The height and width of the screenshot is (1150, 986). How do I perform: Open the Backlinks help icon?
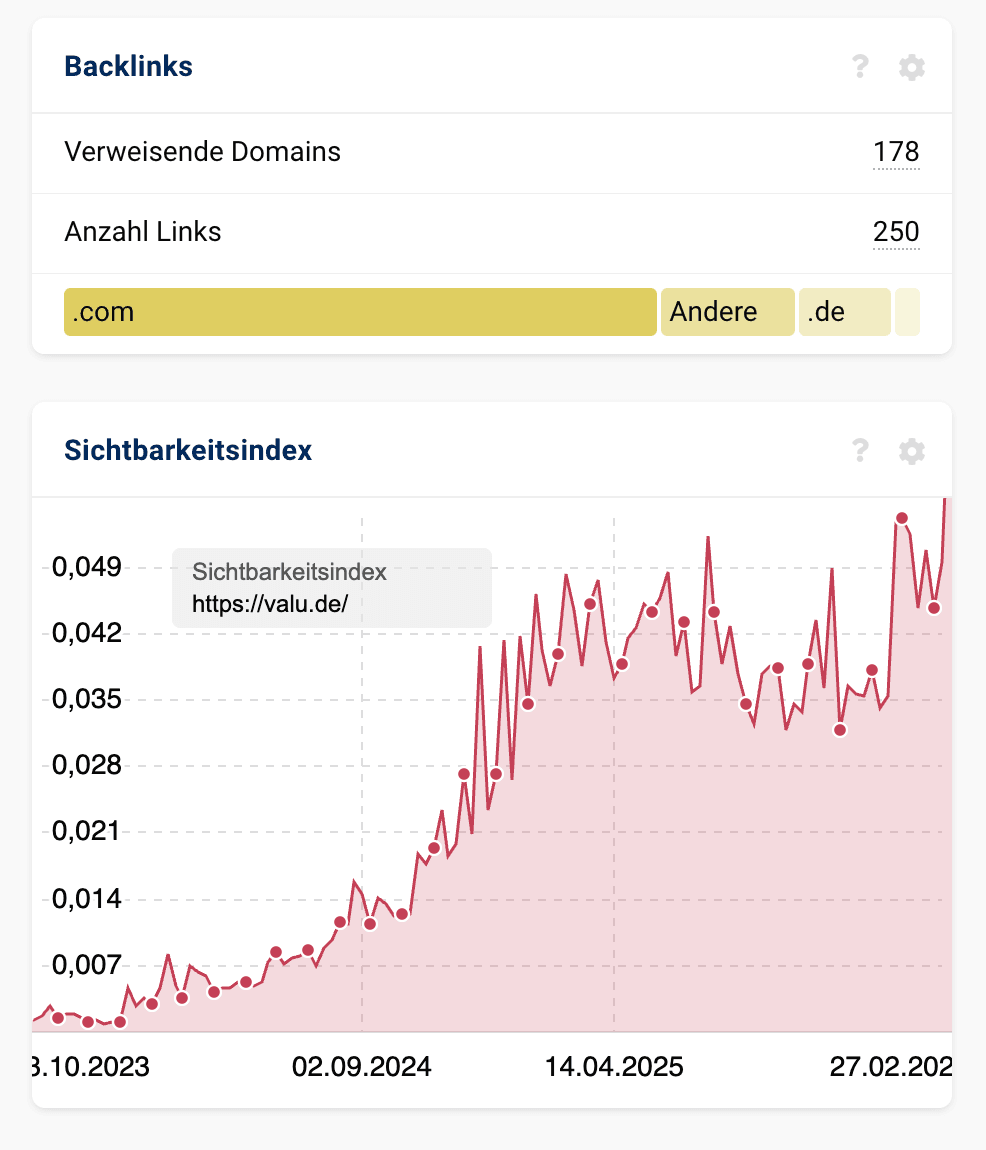859,66
